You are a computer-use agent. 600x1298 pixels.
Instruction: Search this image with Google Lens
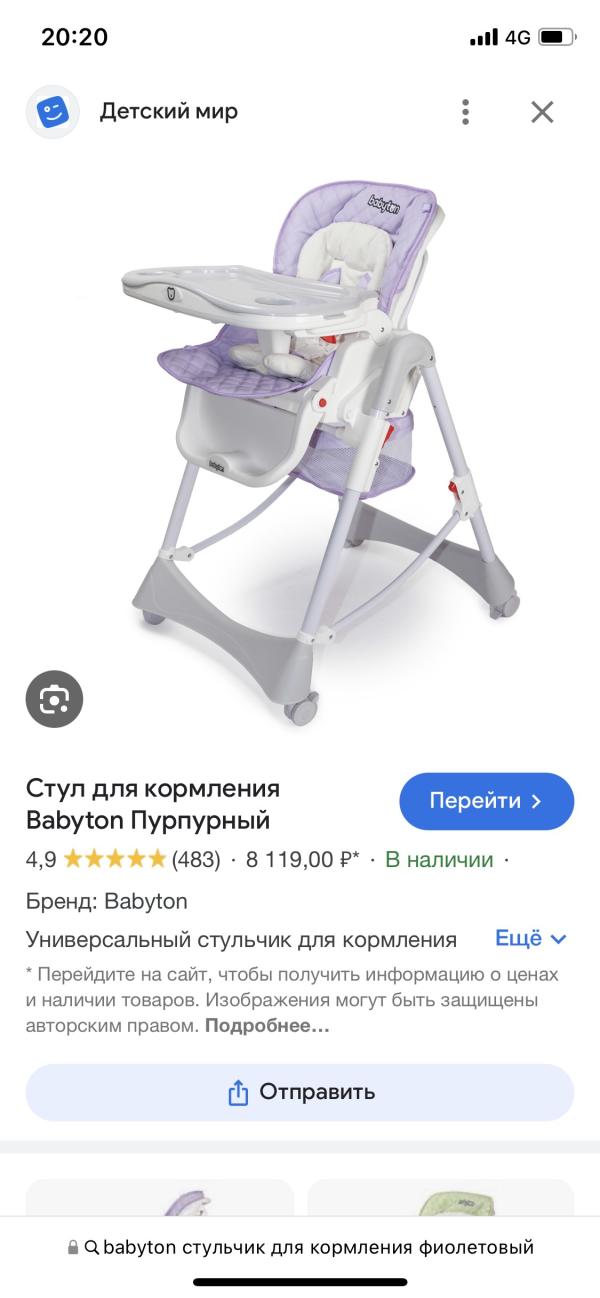(54, 699)
